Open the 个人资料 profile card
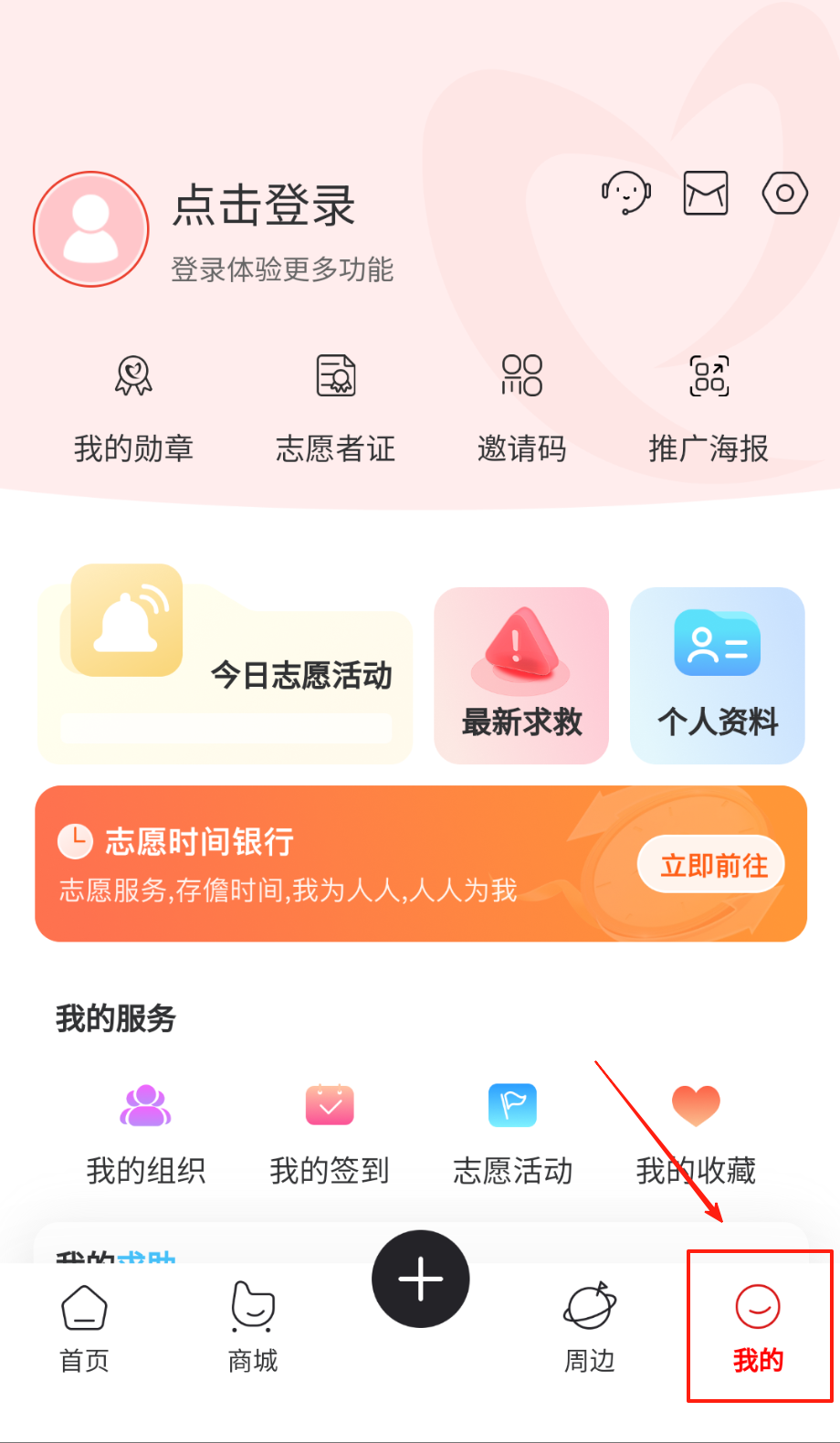This screenshot has width=840, height=1443. (x=718, y=676)
